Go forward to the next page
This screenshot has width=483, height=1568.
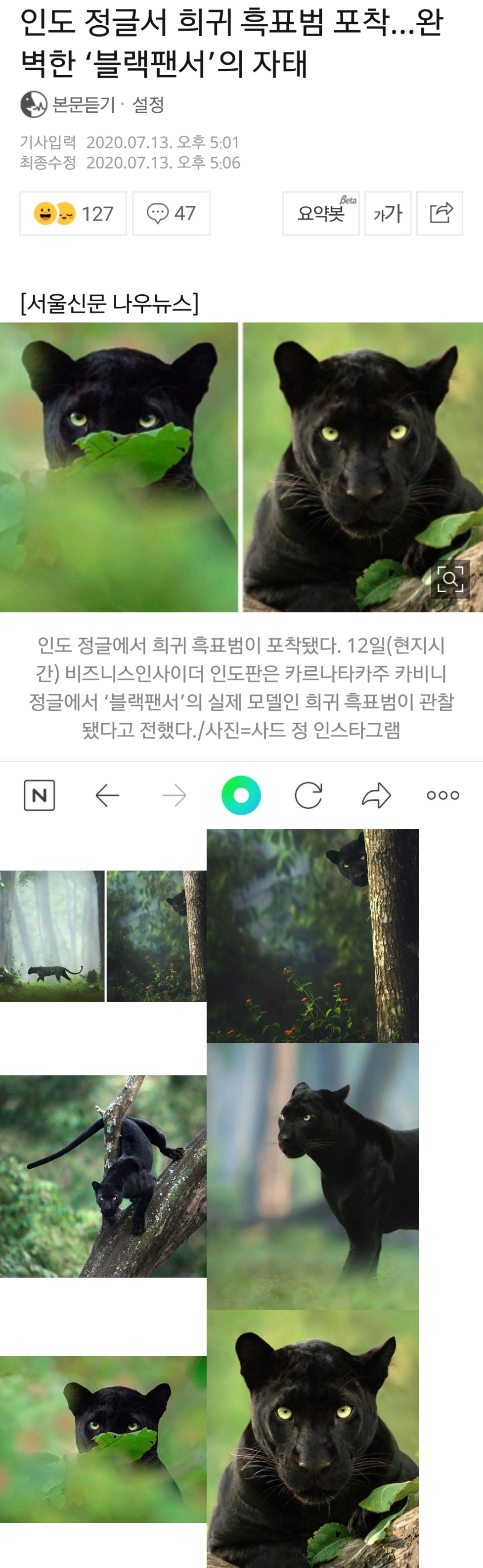click(175, 795)
